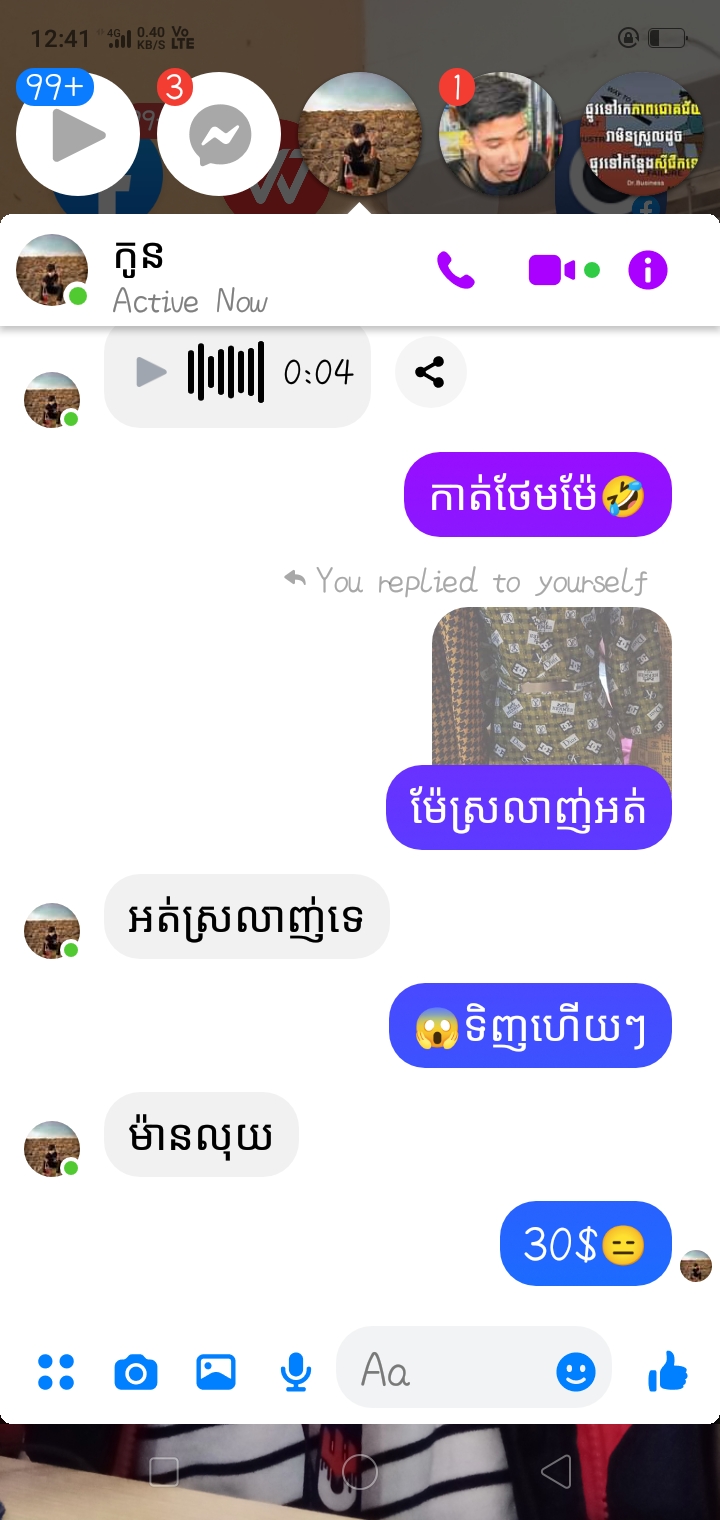Open the camera to take a photo

(136, 1372)
